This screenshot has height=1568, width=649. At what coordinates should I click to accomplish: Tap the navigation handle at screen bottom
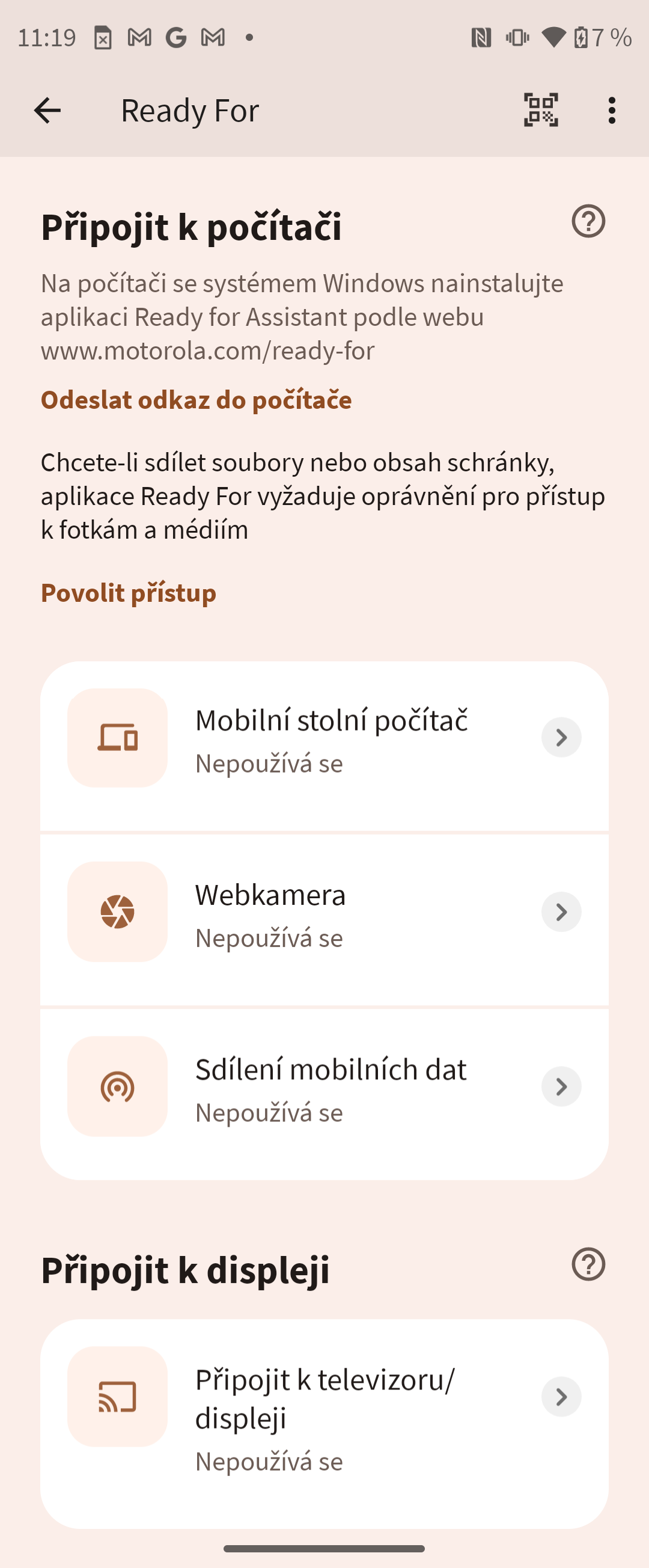coord(324,1548)
